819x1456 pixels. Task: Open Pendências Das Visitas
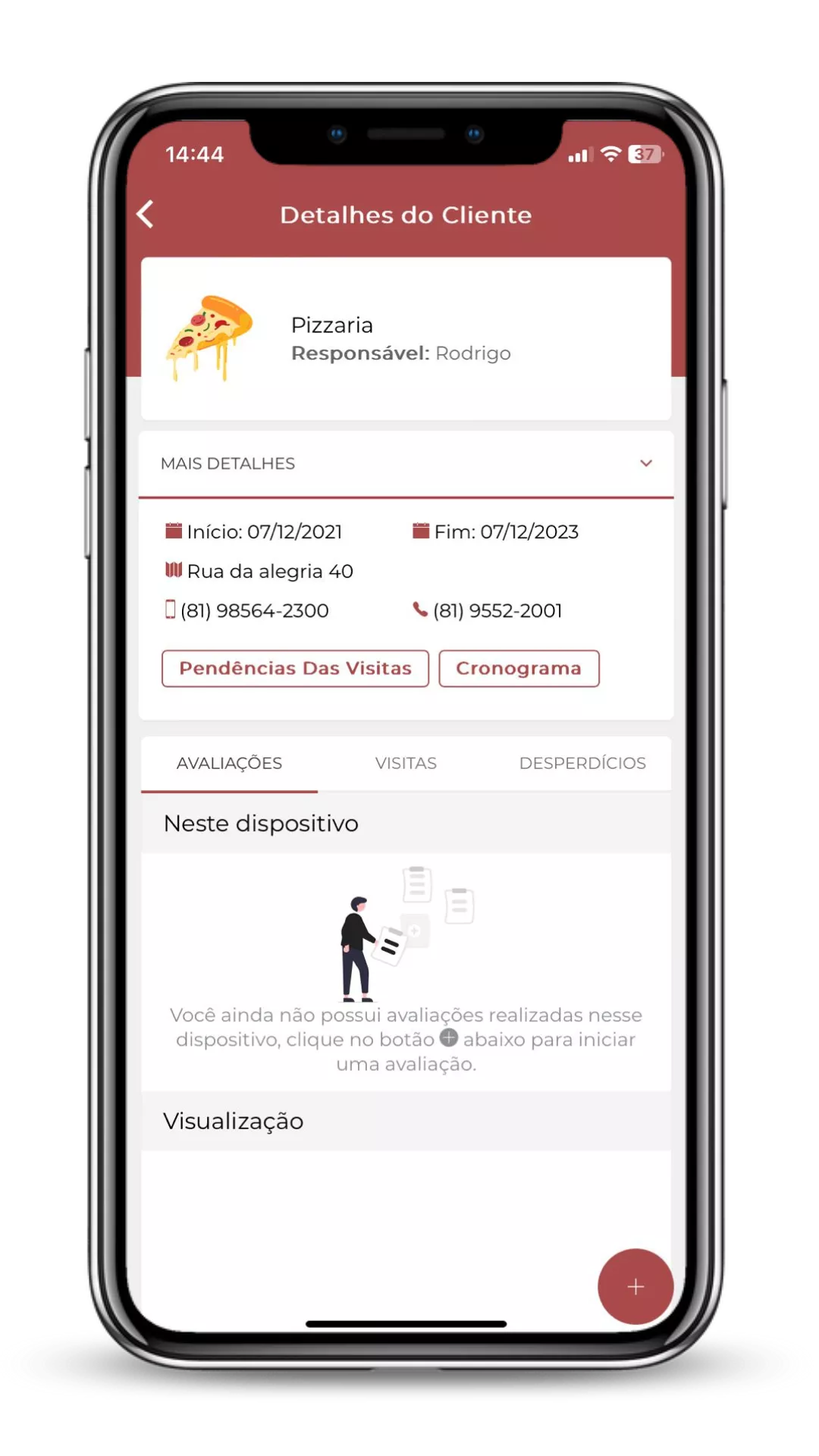point(295,668)
